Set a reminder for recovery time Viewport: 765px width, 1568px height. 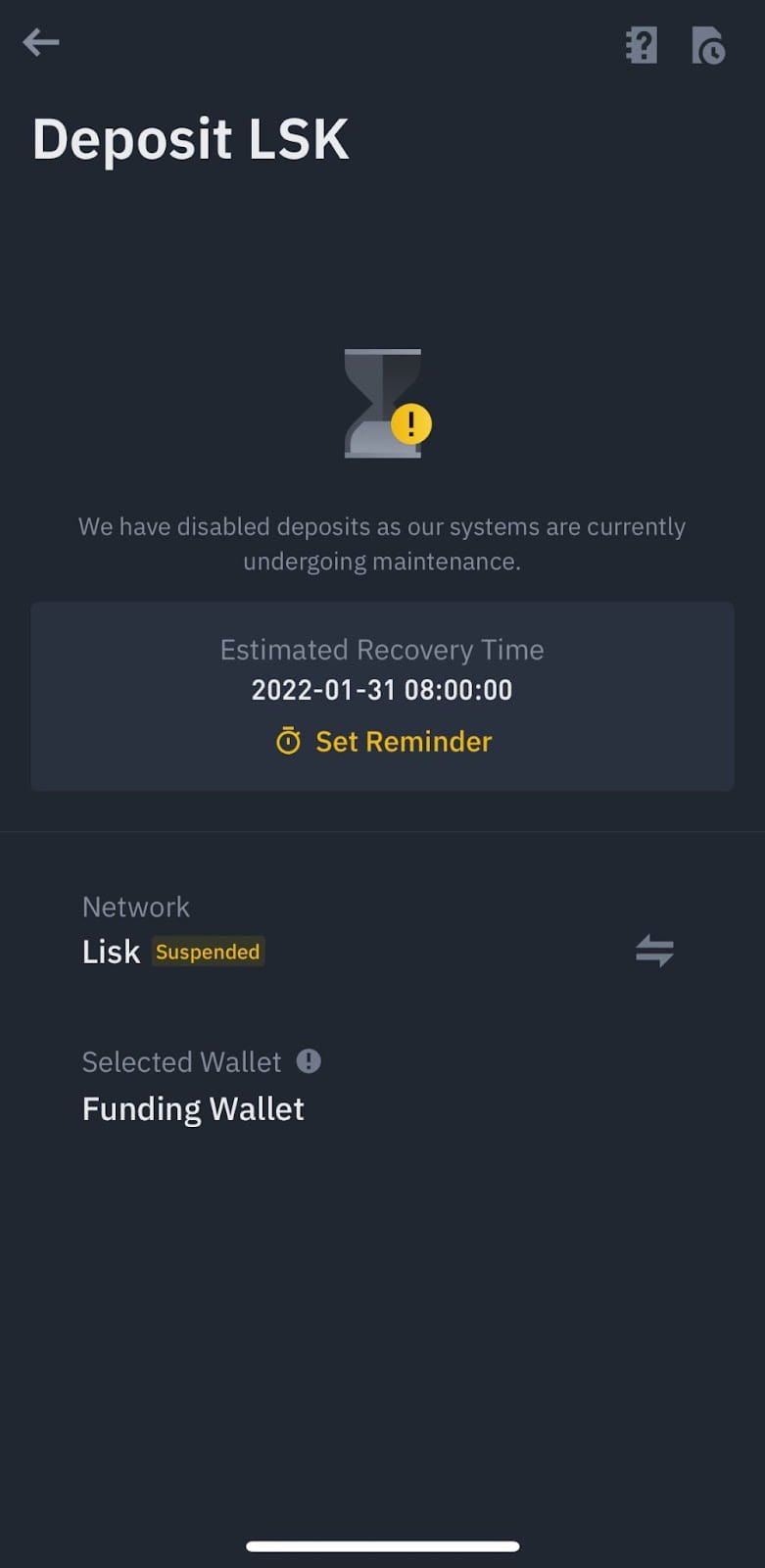point(384,742)
